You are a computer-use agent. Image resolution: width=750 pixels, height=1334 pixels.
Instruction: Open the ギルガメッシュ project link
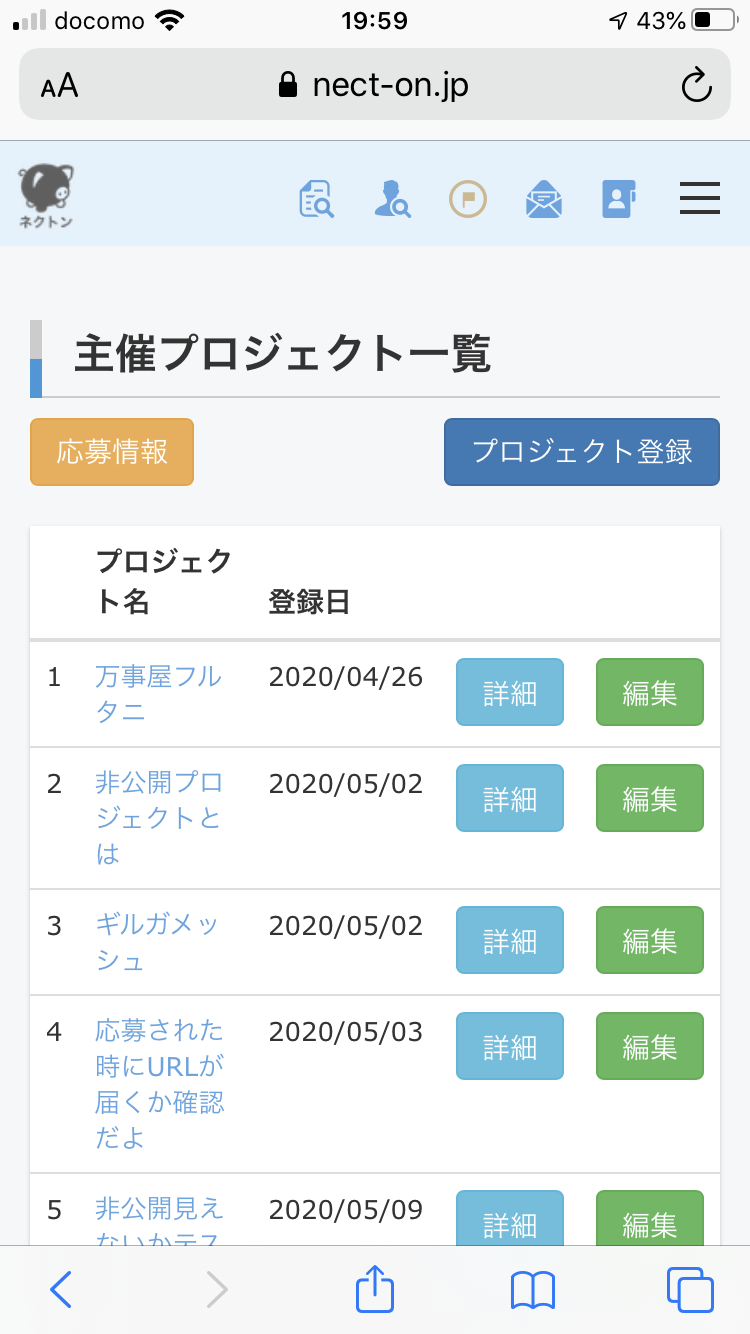coord(157,942)
